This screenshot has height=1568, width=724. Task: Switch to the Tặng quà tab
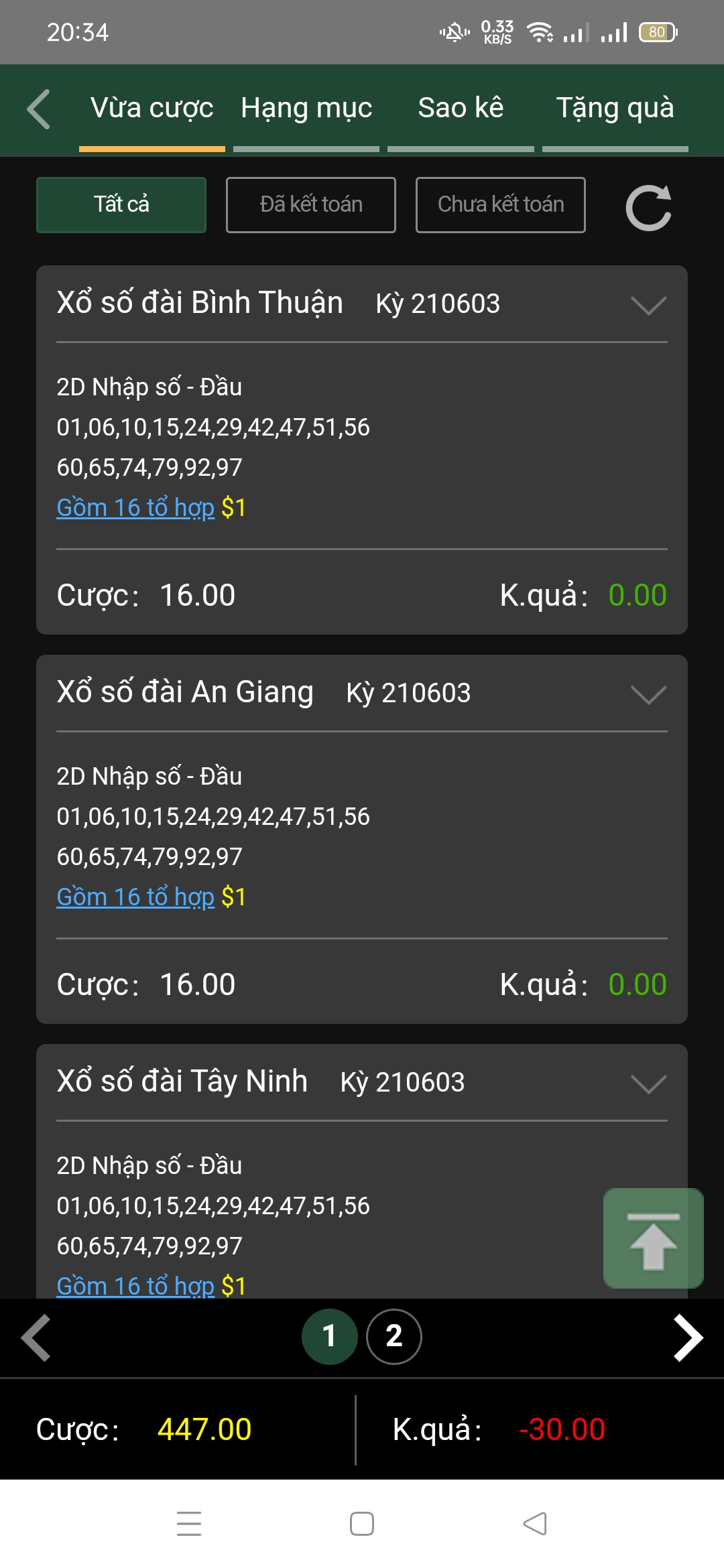(x=615, y=109)
